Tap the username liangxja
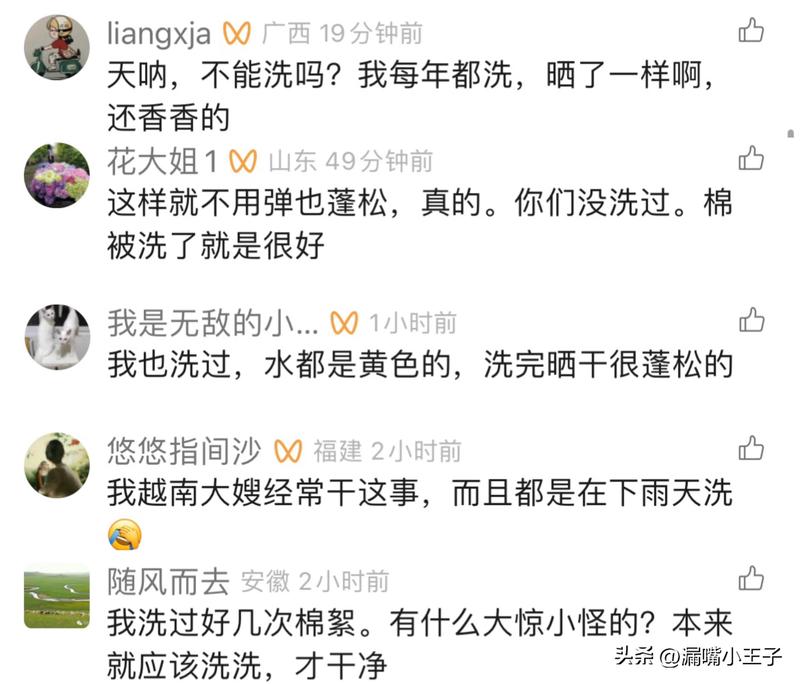 point(158,33)
